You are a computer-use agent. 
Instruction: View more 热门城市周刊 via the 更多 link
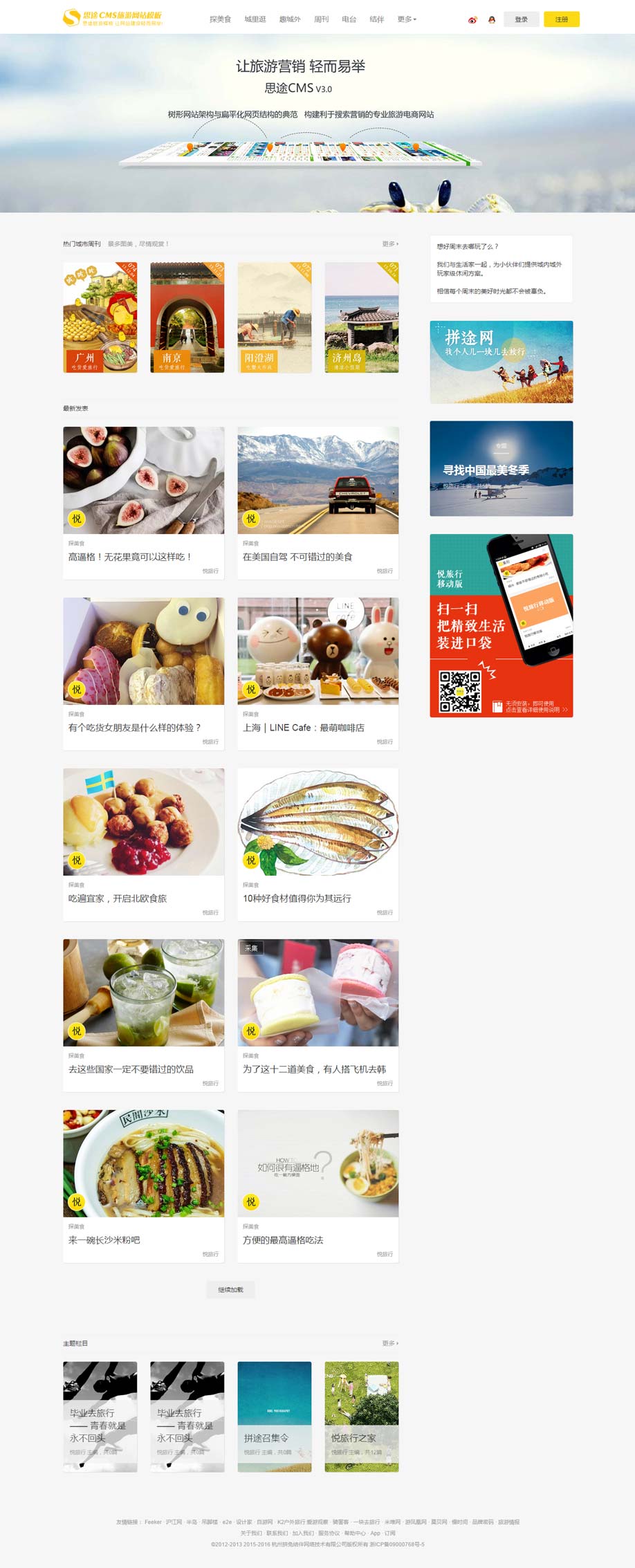pos(390,244)
